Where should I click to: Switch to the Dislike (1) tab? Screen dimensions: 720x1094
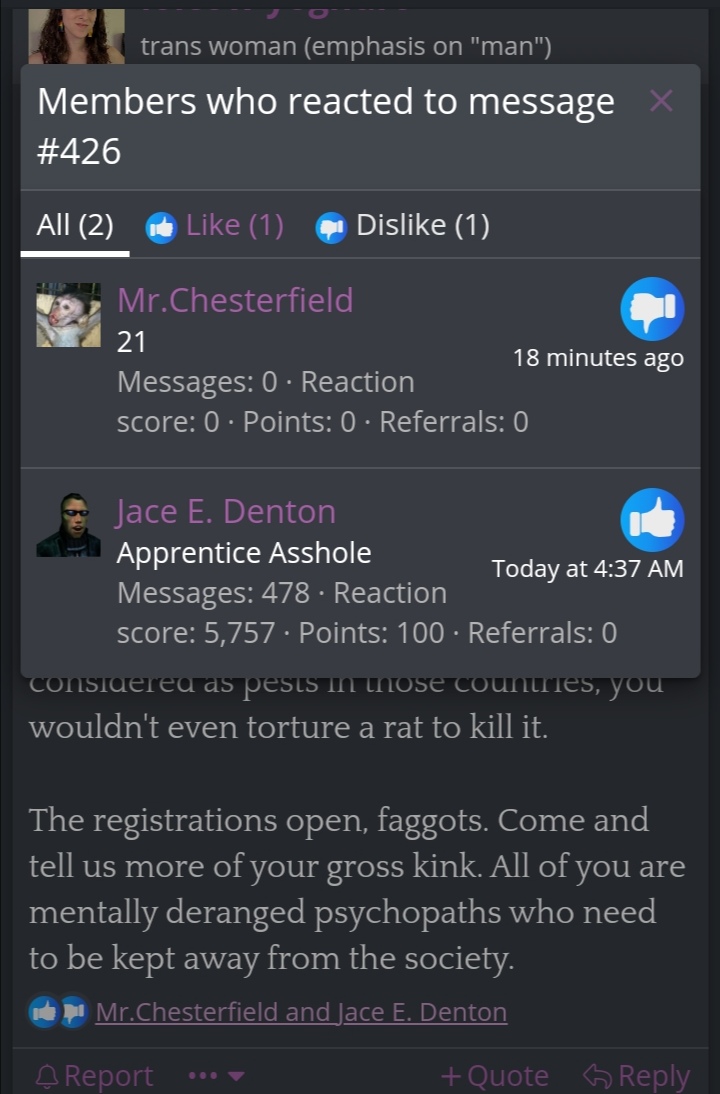click(403, 225)
